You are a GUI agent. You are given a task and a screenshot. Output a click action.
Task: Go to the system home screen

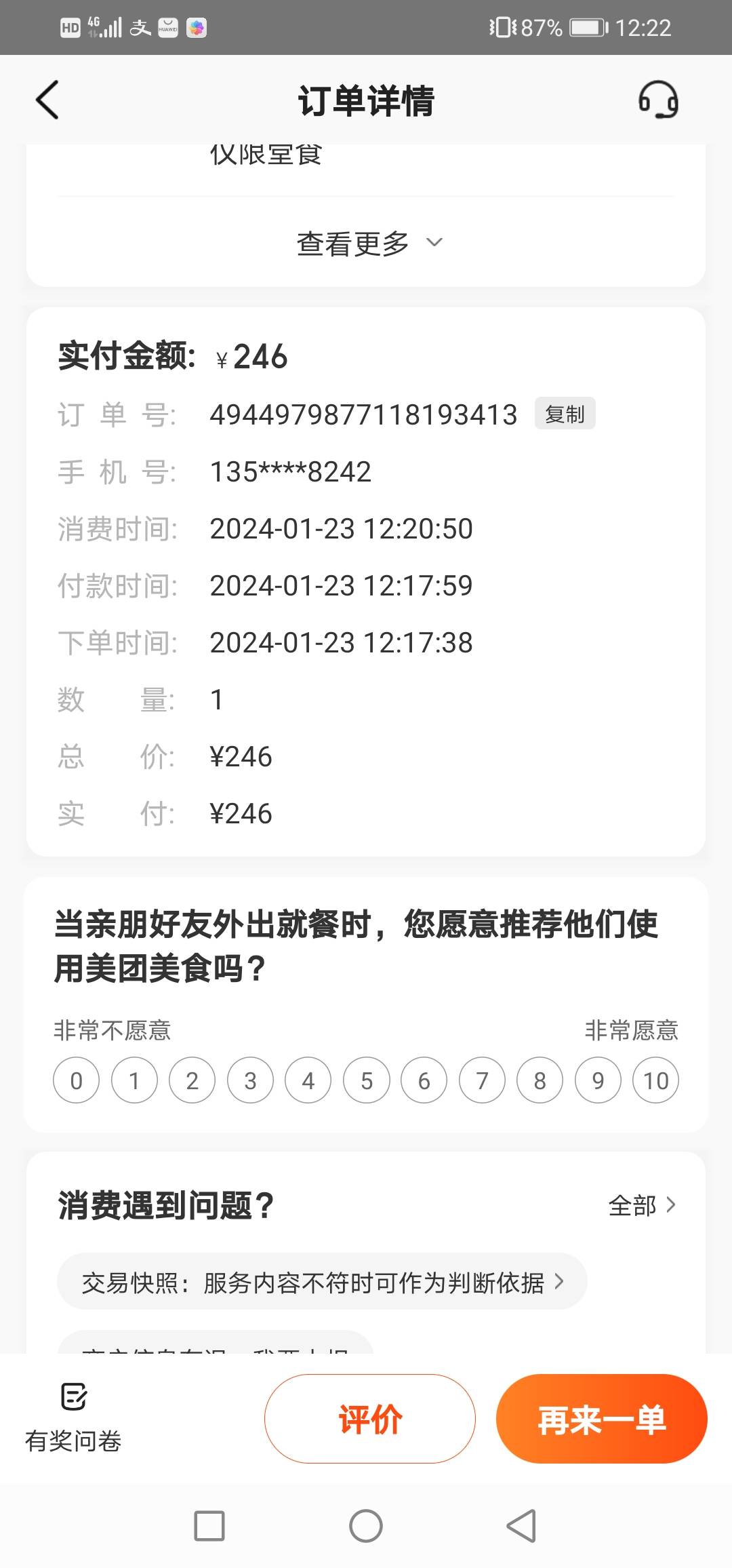click(366, 1526)
